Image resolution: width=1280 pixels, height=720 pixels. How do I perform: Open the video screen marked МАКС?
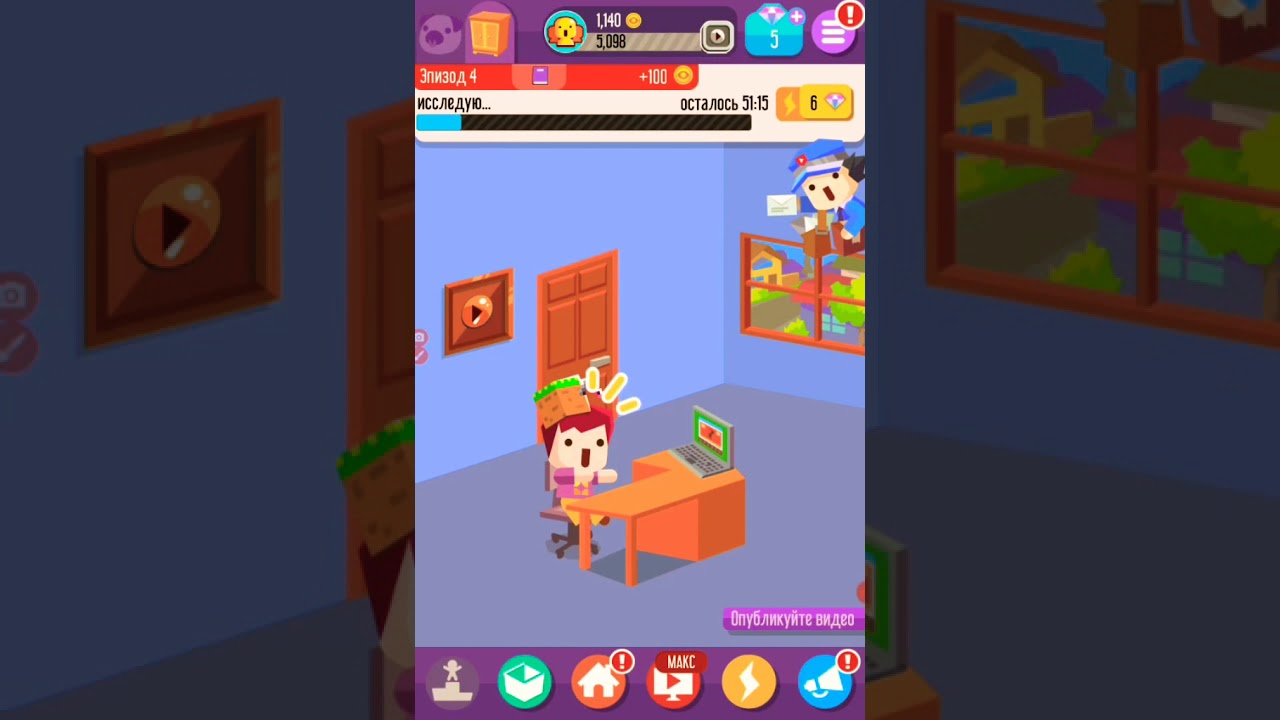click(675, 681)
